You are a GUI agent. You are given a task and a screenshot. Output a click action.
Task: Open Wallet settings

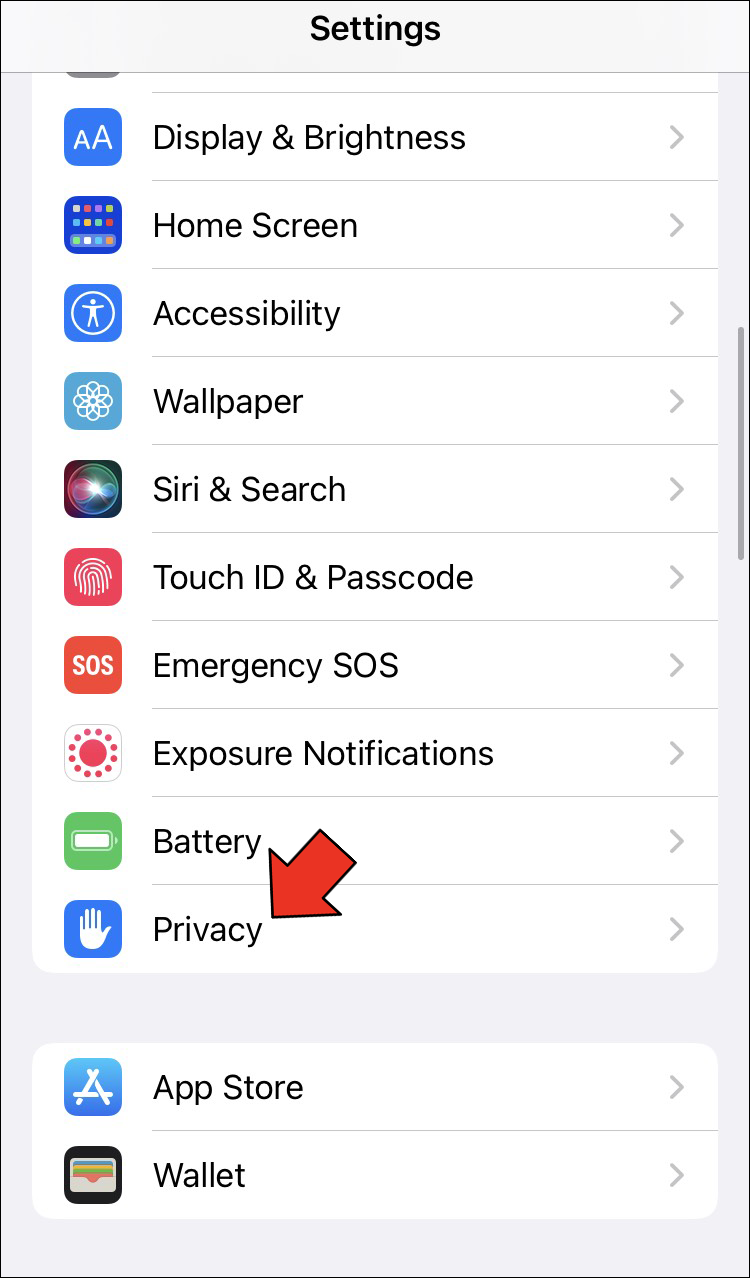199,1176
